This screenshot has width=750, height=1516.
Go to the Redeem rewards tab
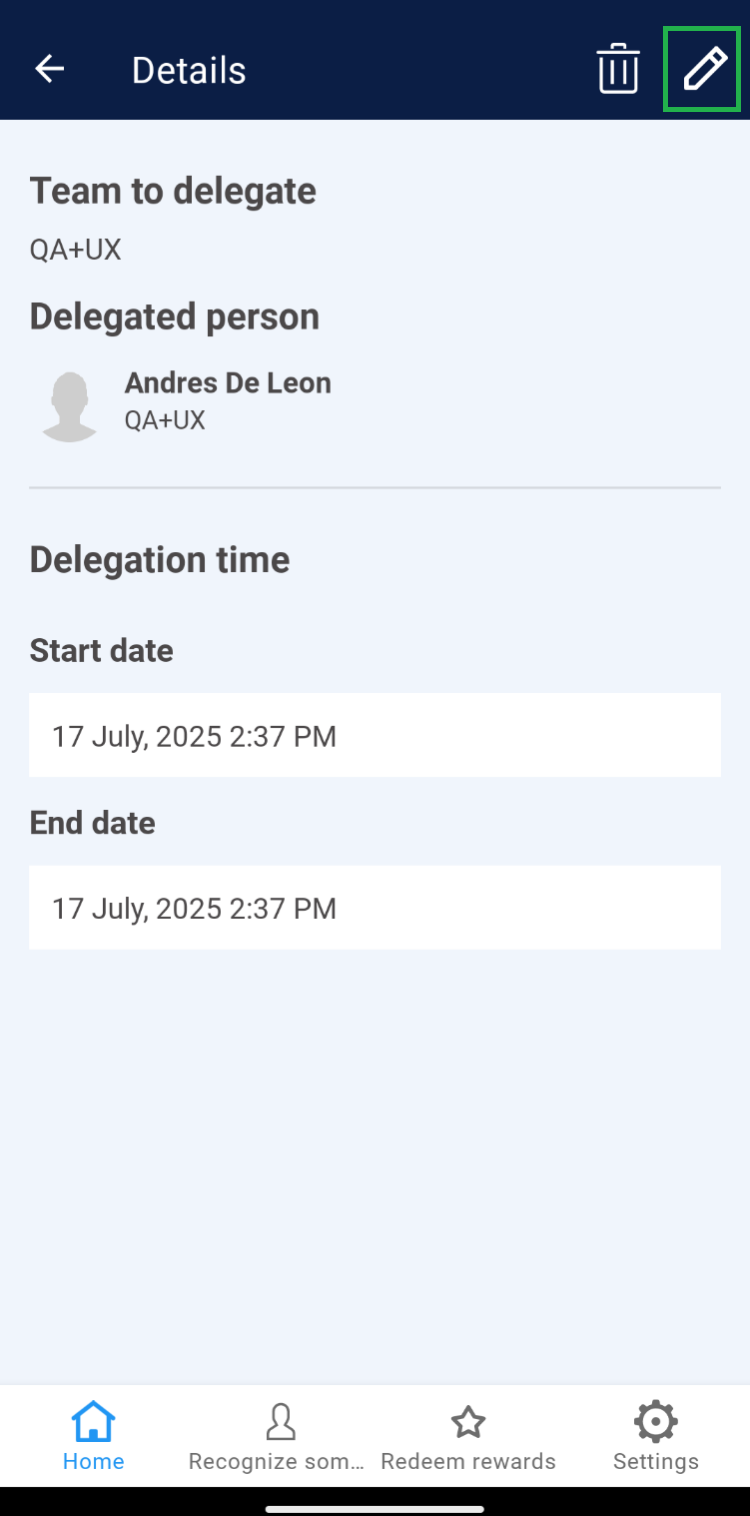468,1436
